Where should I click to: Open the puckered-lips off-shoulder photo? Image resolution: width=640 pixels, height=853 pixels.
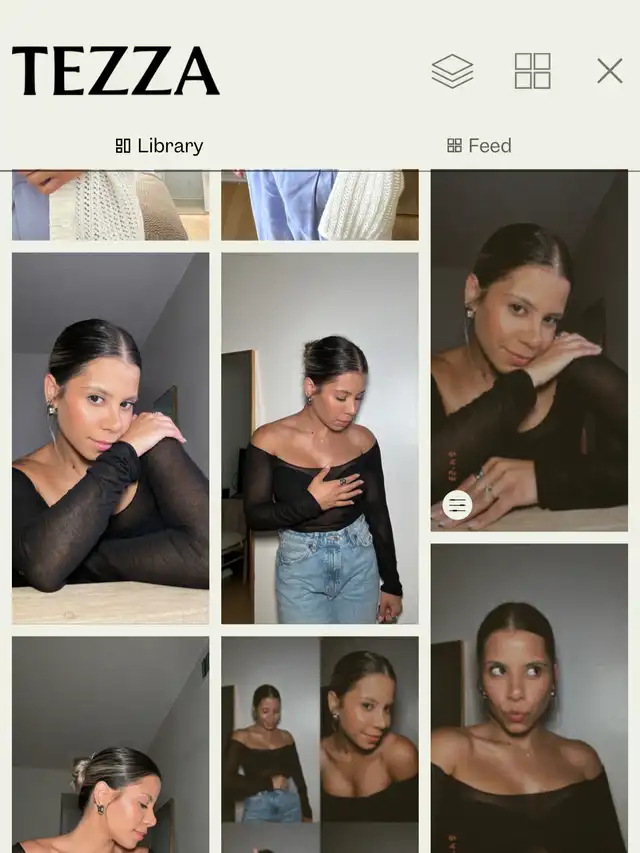coord(529,698)
